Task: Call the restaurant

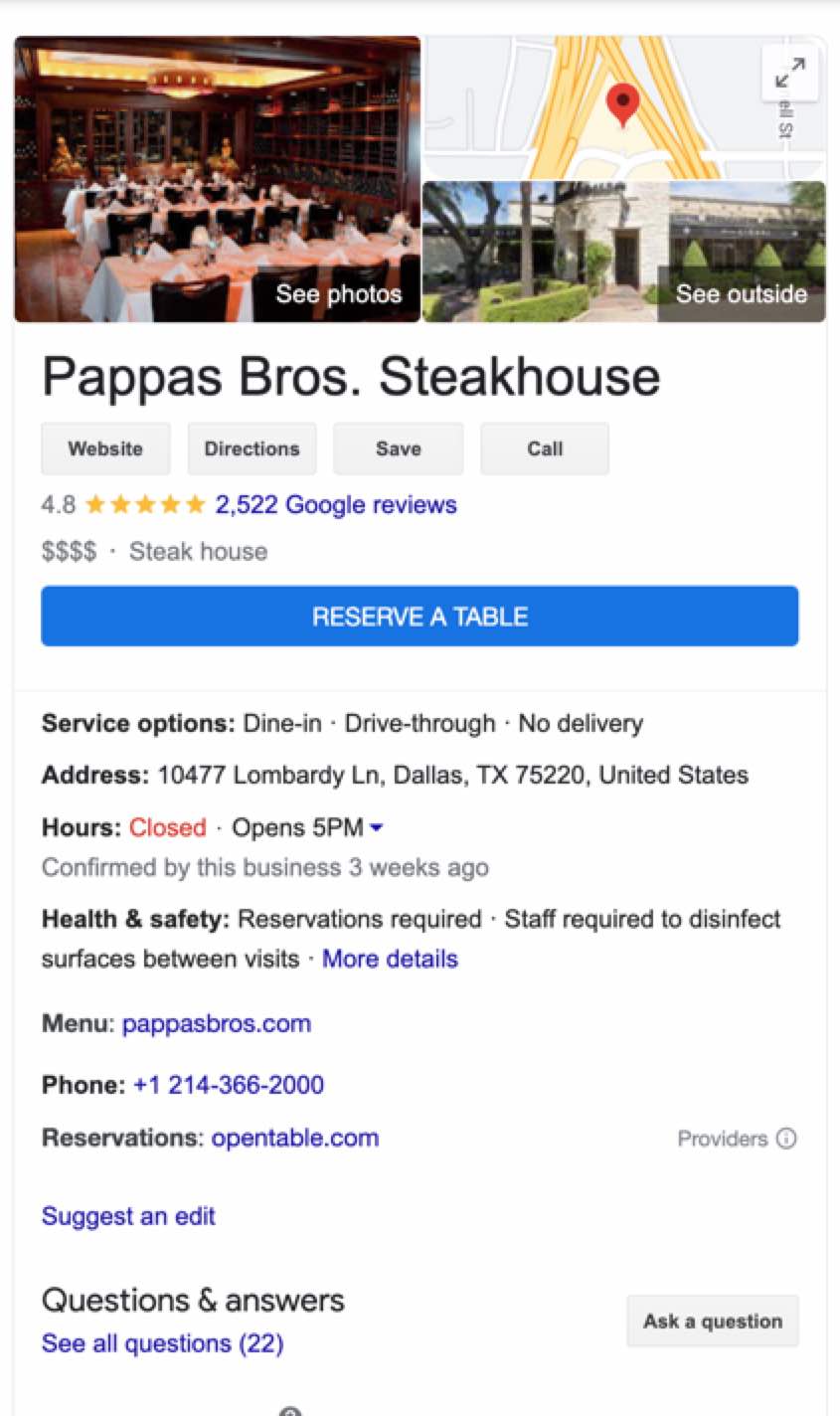Action: click(545, 448)
